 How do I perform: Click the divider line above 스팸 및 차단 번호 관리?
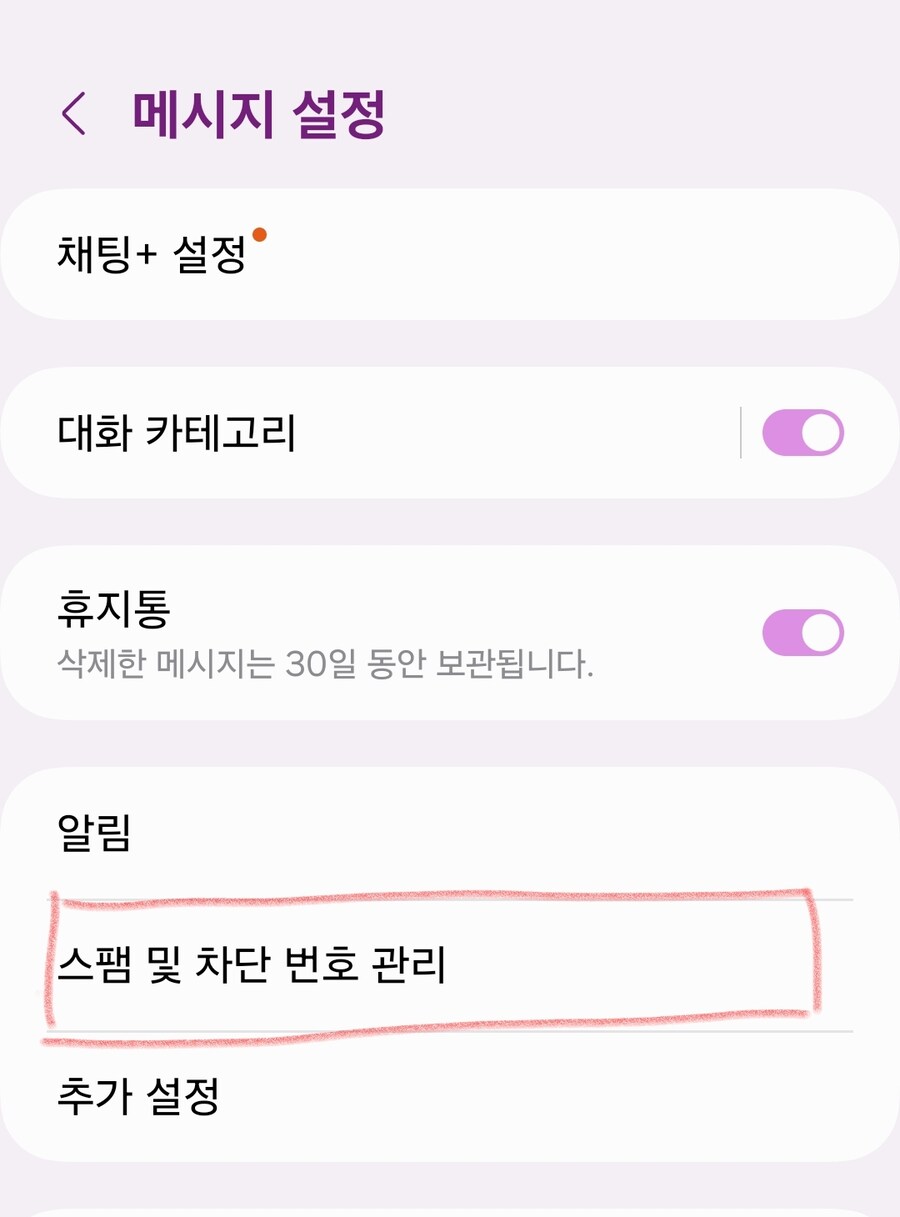click(440, 899)
